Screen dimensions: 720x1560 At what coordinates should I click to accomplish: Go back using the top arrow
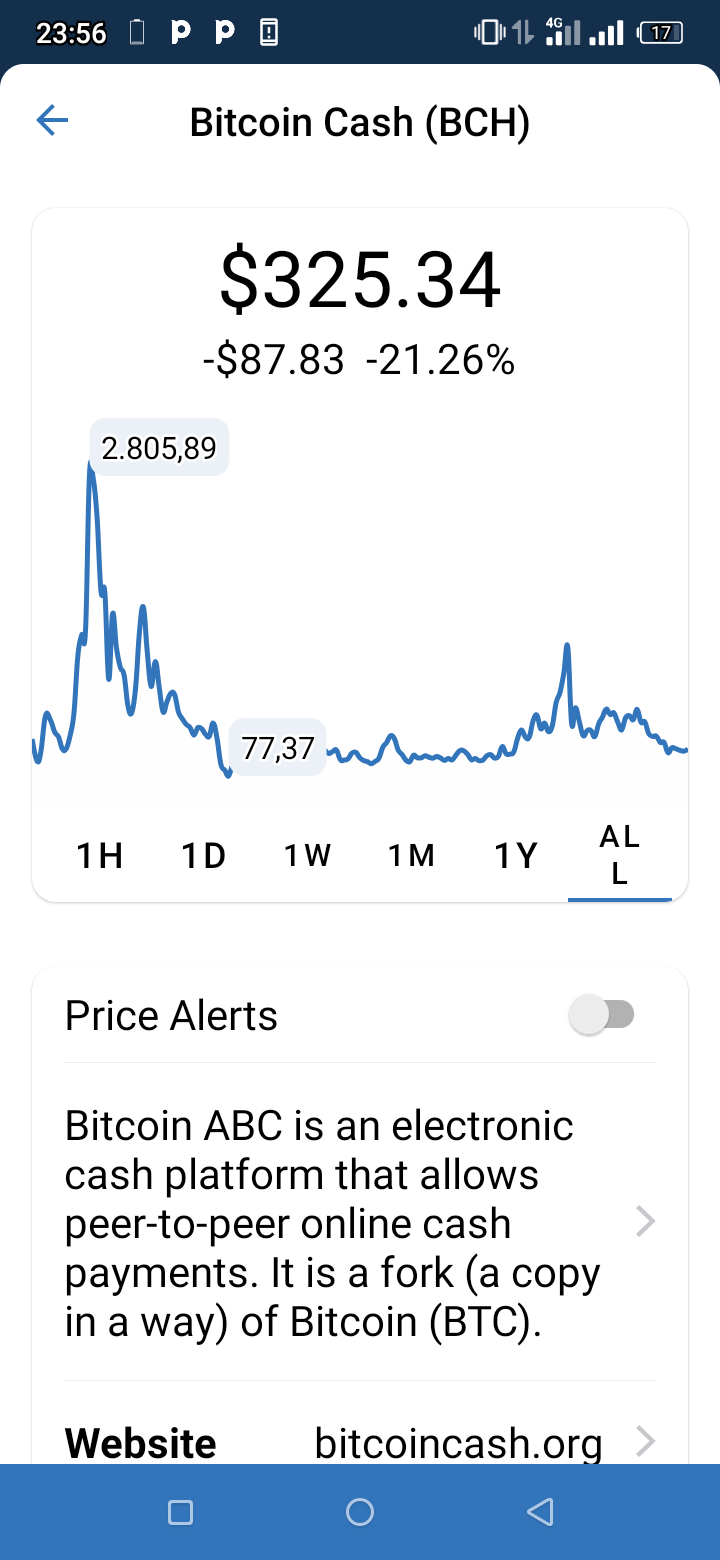pos(52,122)
